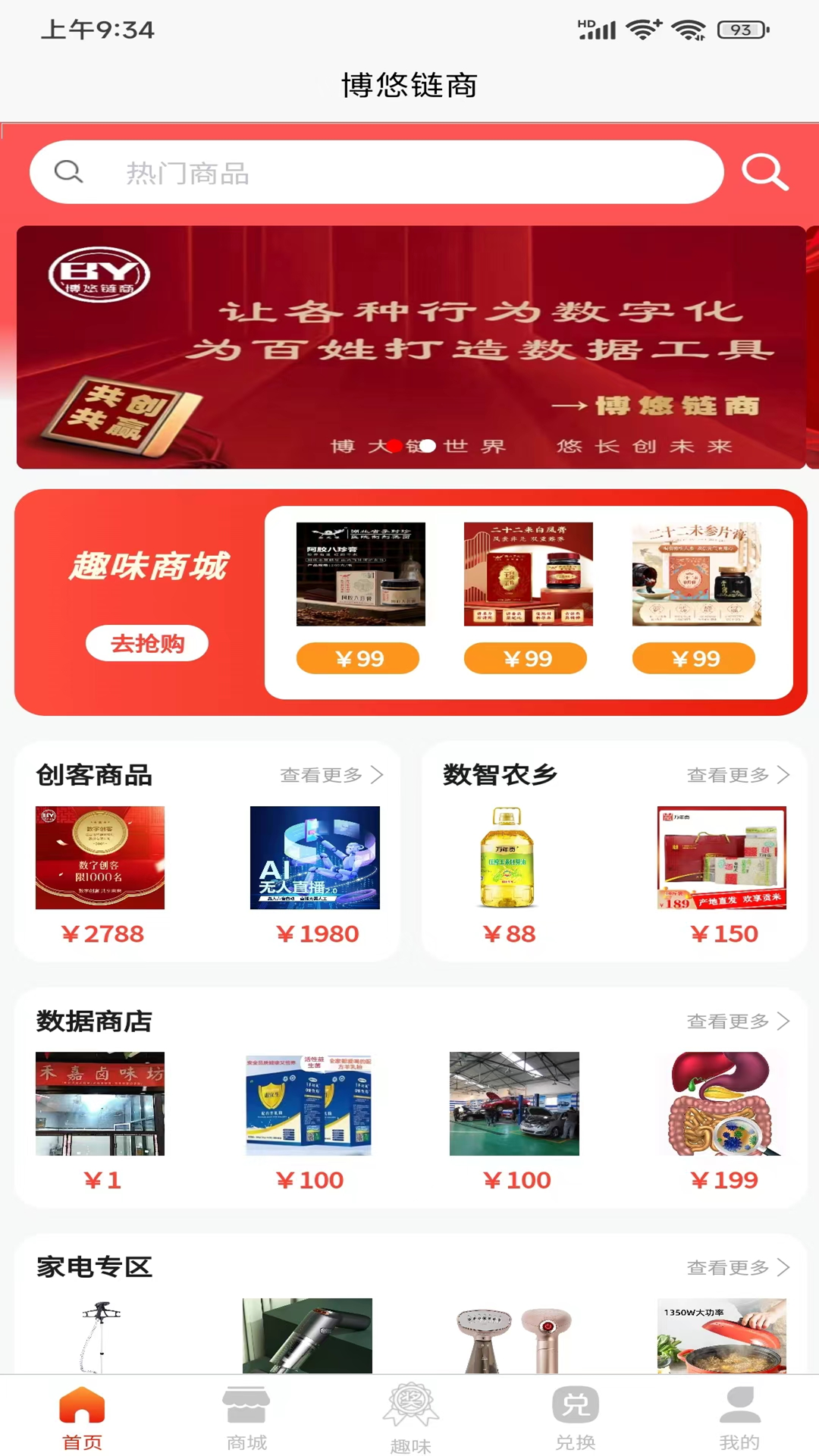Tap the white search icon

[x=764, y=173]
